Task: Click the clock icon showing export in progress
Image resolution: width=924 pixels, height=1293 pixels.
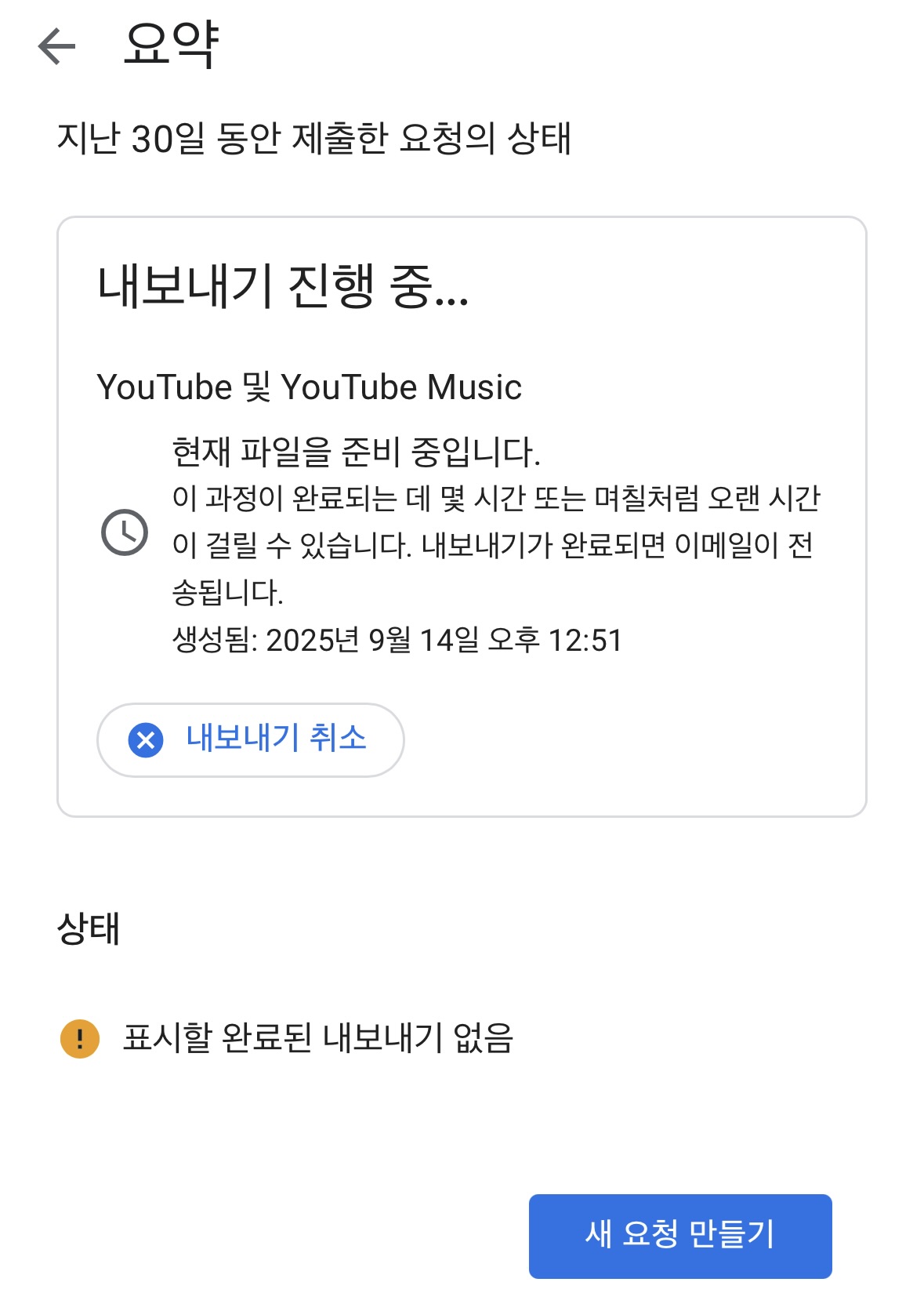Action: pos(126,533)
